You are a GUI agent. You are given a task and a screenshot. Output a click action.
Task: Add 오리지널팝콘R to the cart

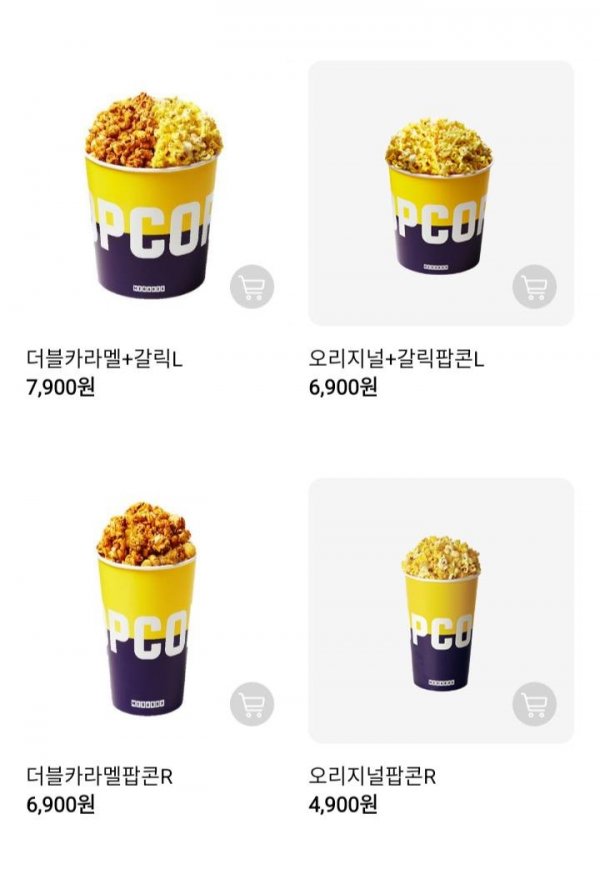point(534,704)
